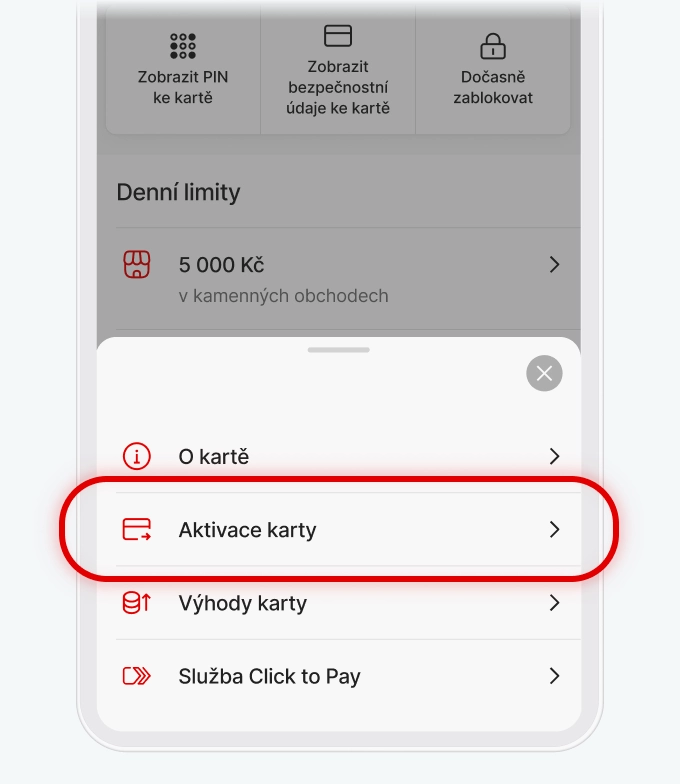
Task: Select Aktivace karty option
Action: point(338,530)
